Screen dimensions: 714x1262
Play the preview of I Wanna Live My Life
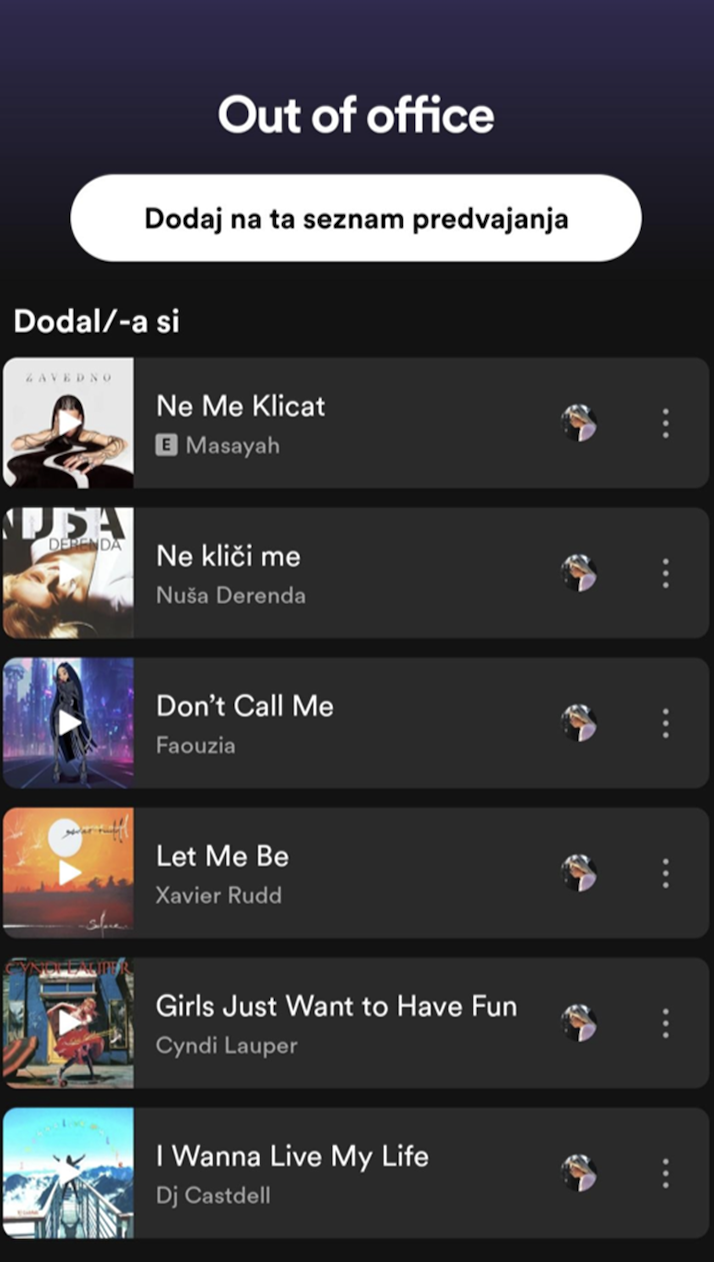point(68,1173)
